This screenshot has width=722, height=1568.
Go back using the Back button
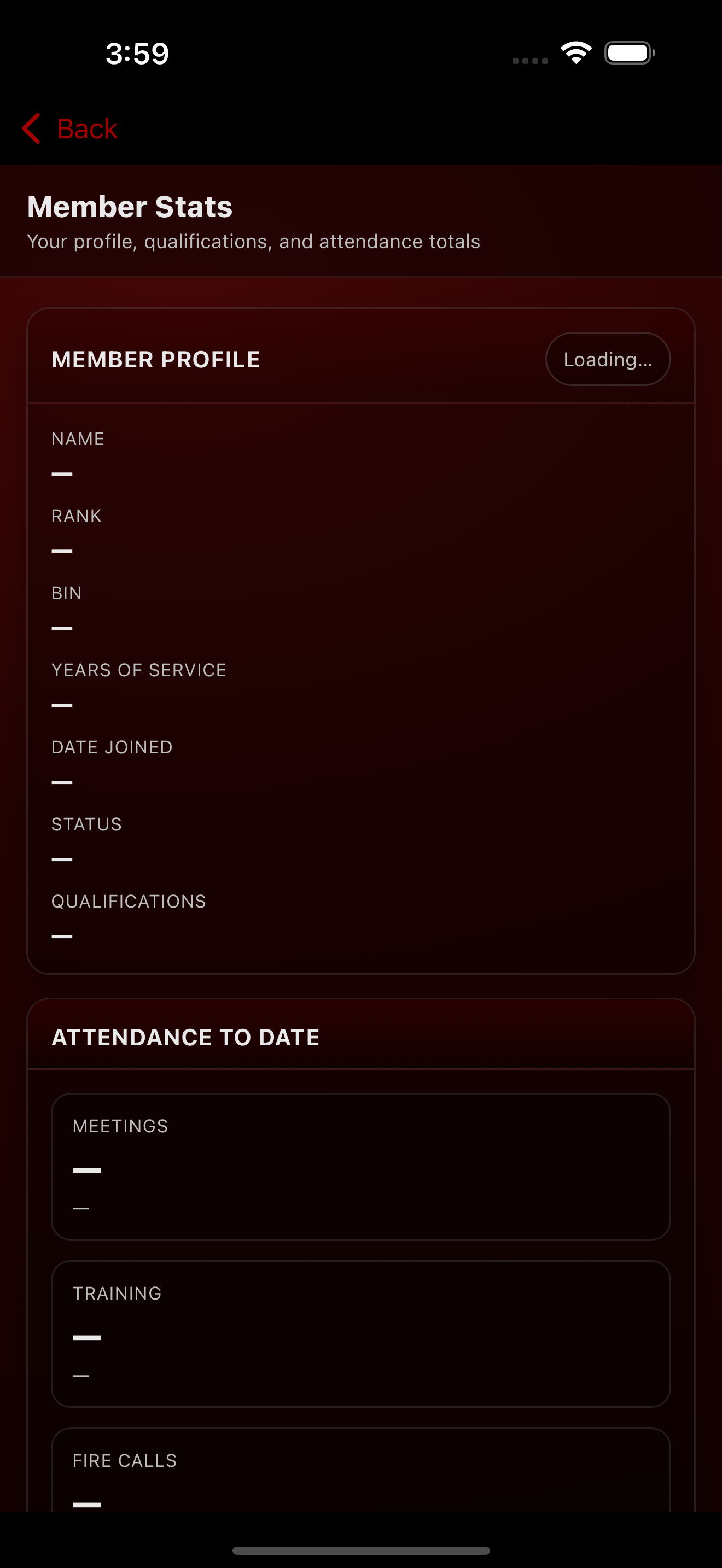tap(70, 128)
